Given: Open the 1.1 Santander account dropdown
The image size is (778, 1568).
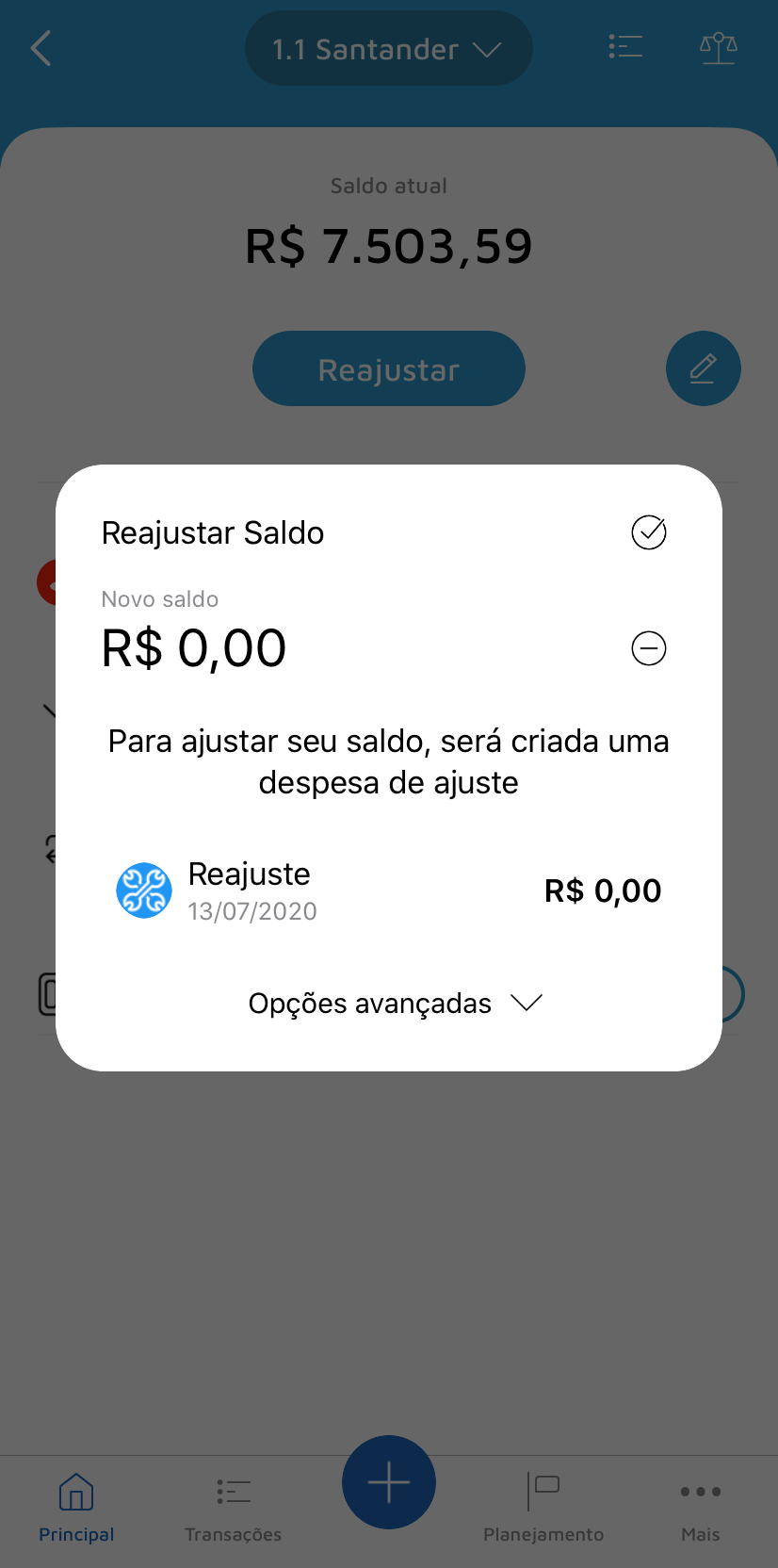Looking at the screenshot, I should (388, 49).
